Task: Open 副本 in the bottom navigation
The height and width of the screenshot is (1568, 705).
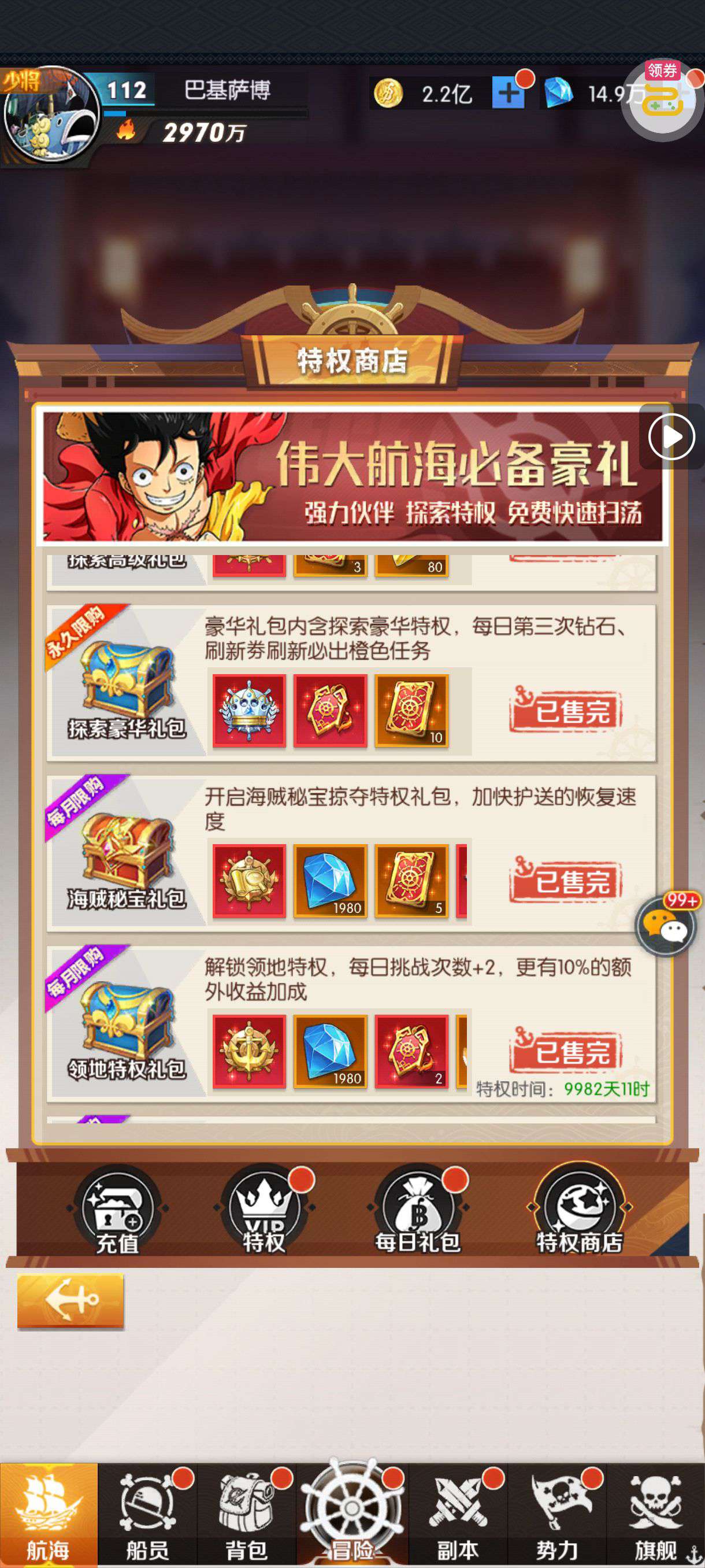Action: [458, 1514]
